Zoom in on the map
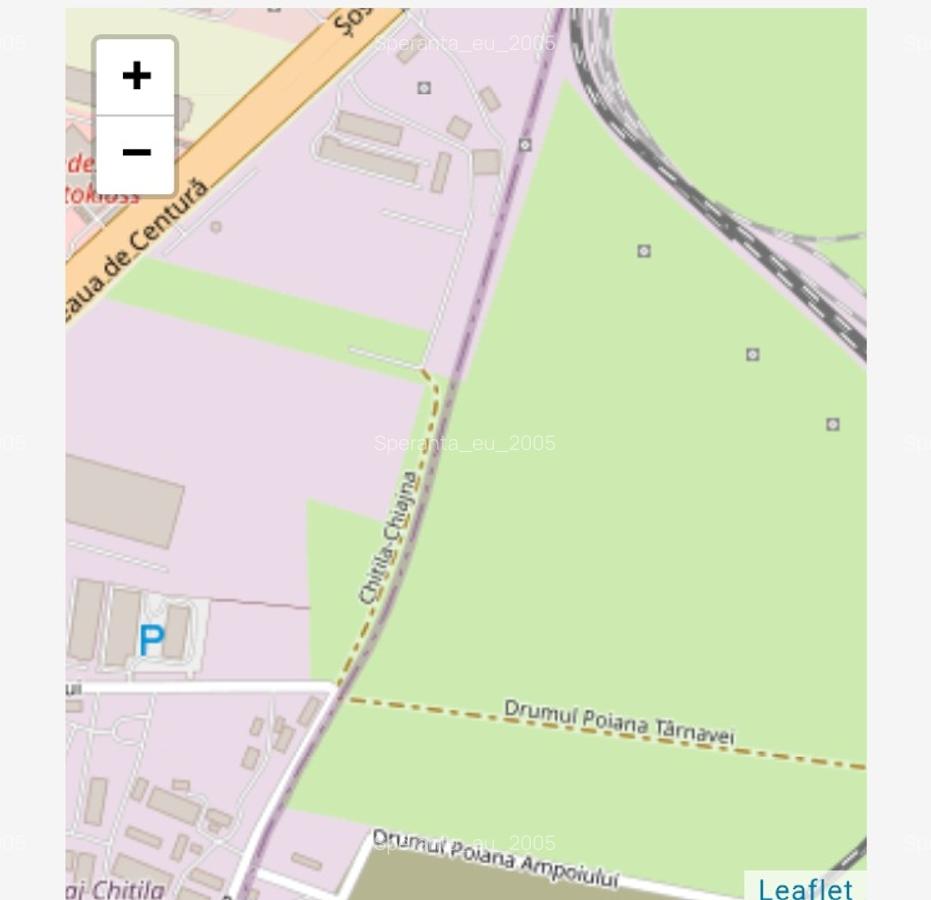Screen dimensions: 931x900 (136, 77)
